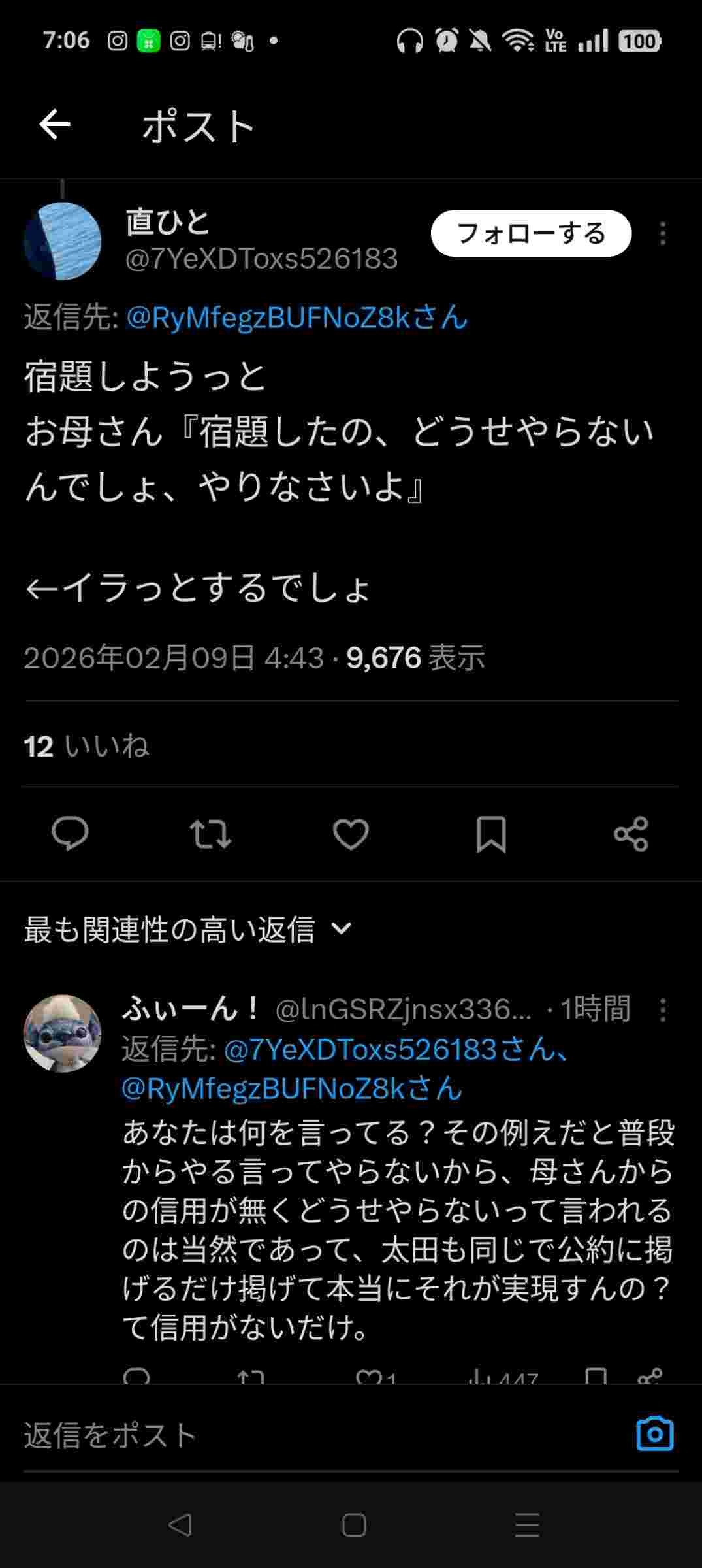Tap the 返信をポスト reply field

[313, 1435]
